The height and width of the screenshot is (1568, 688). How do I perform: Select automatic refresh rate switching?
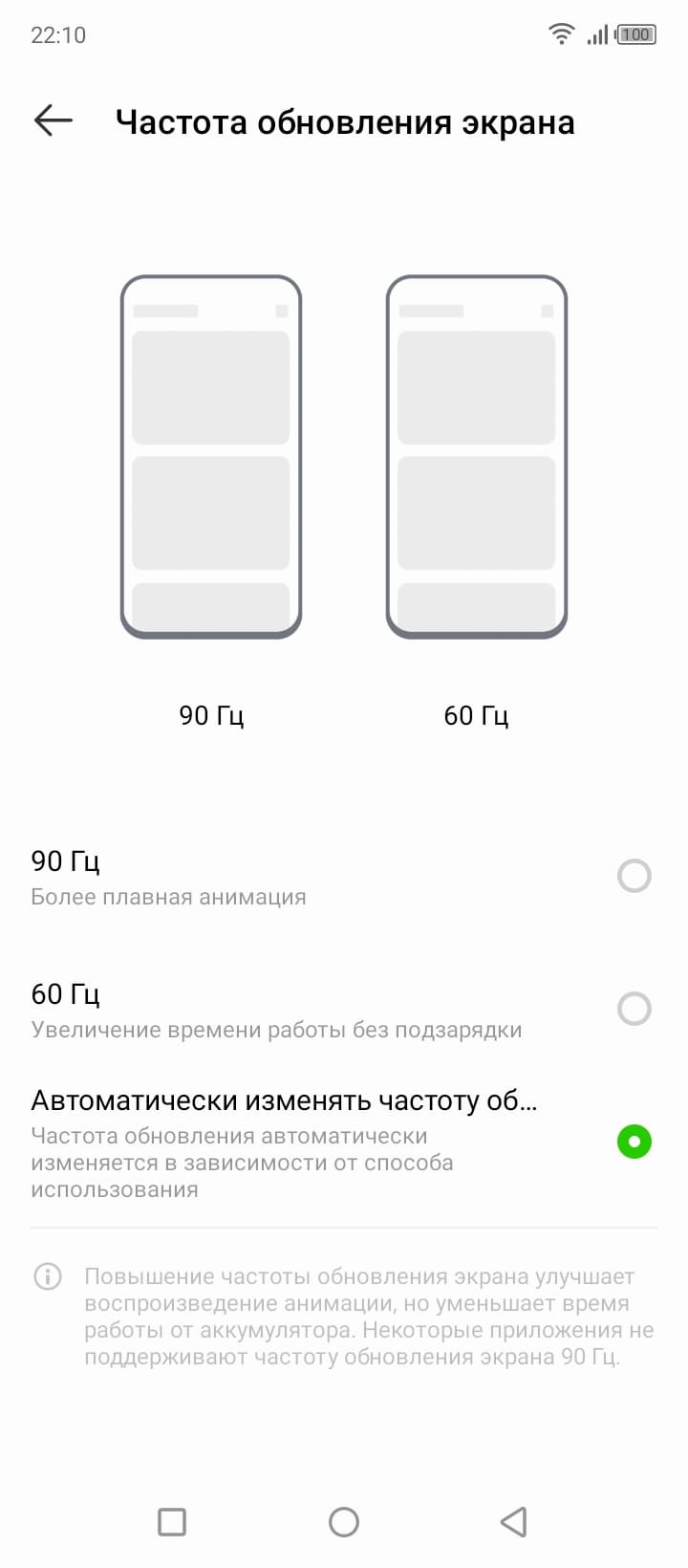[x=634, y=1142]
